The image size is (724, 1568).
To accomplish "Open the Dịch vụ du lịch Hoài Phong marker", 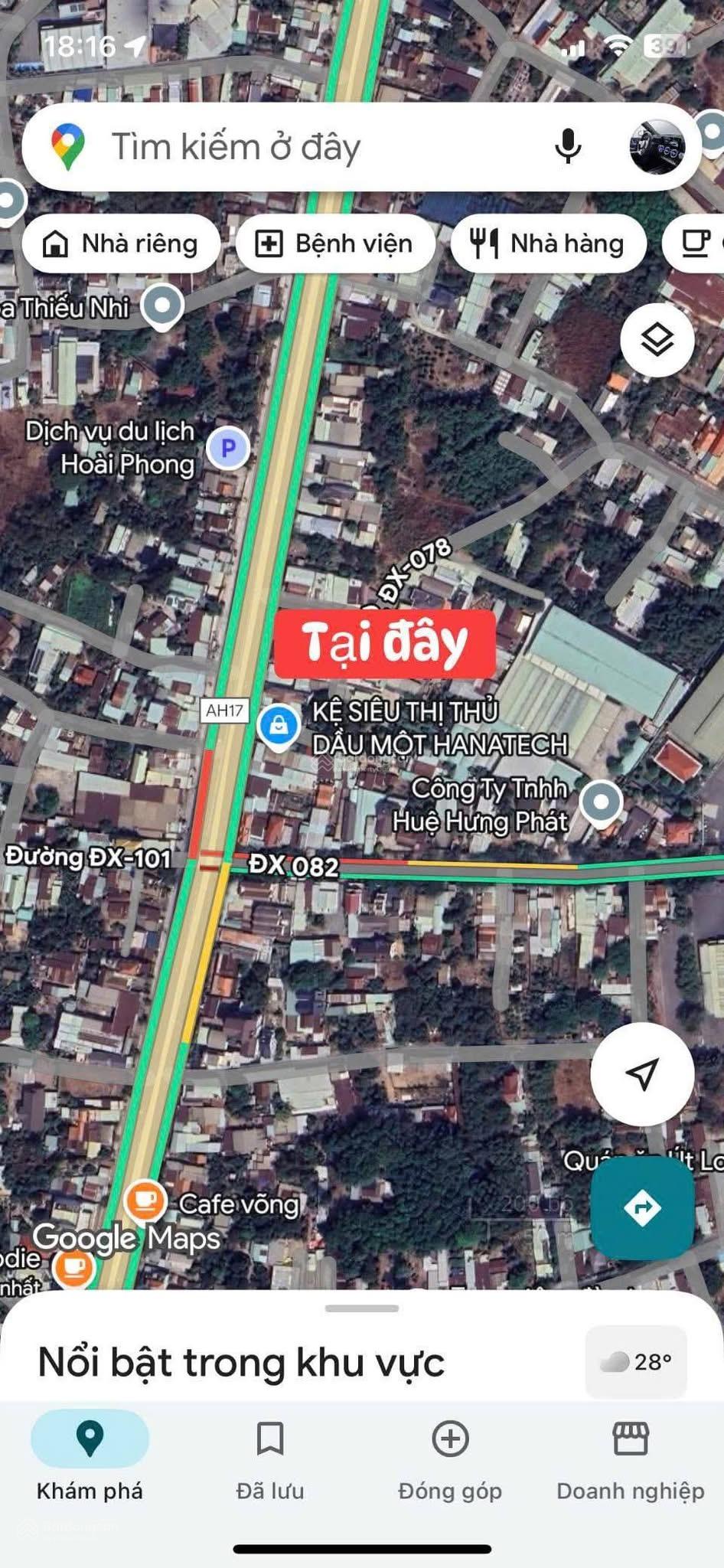I will (x=228, y=447).
